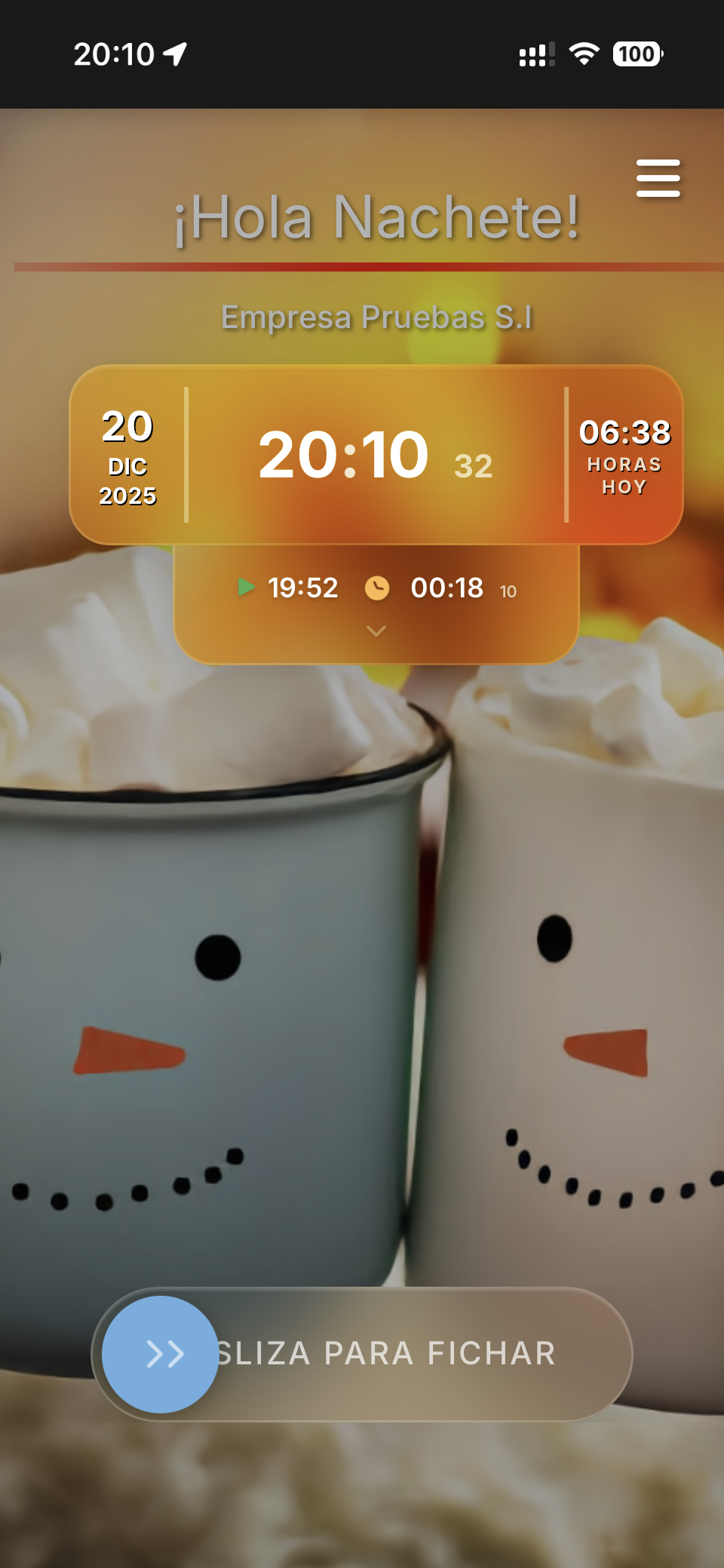
Task: Tap the blue slide-to-clock-in handle
Action: (x=161, y=1354)
